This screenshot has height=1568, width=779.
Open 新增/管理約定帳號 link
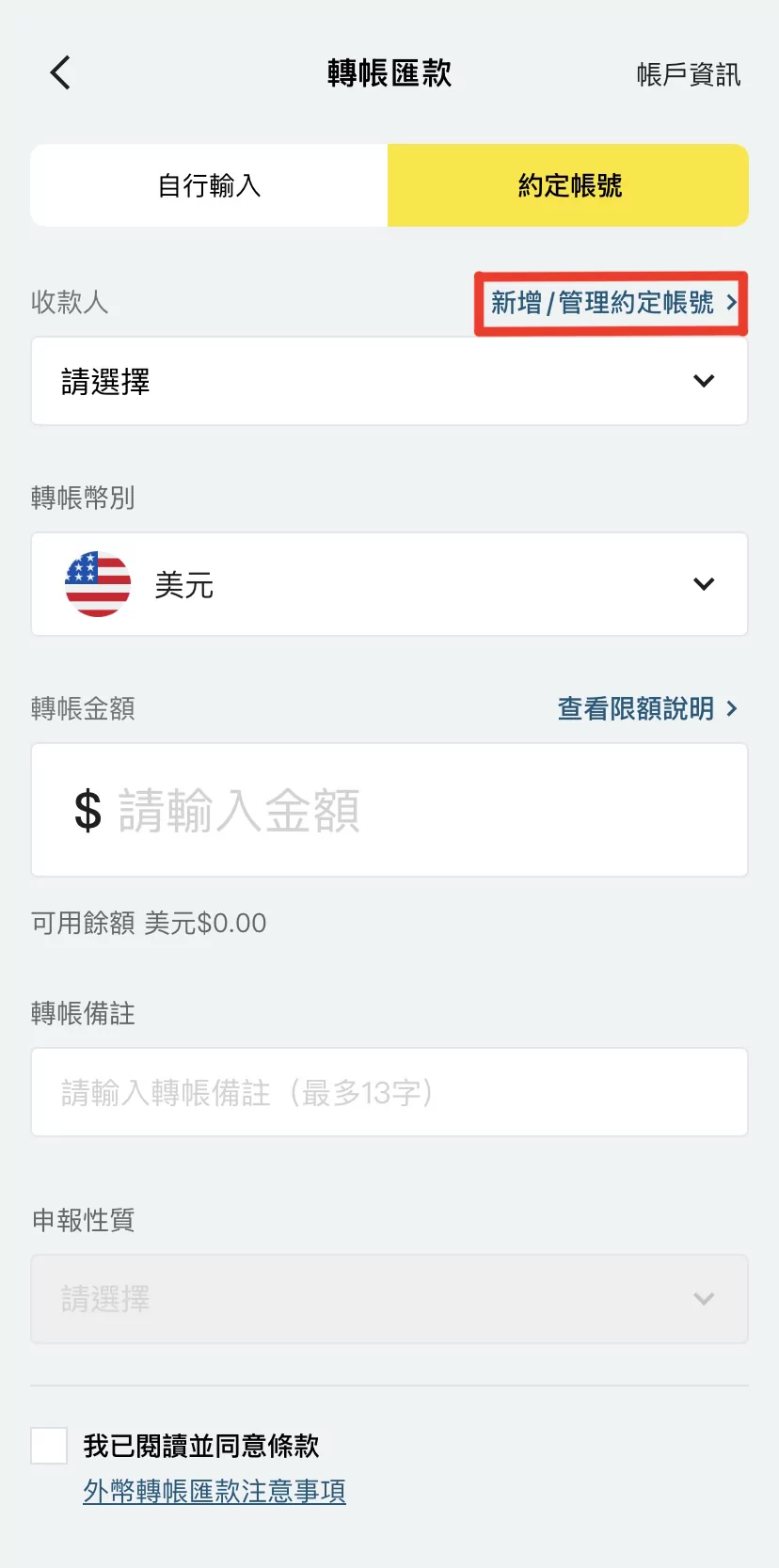coord(612,303)
